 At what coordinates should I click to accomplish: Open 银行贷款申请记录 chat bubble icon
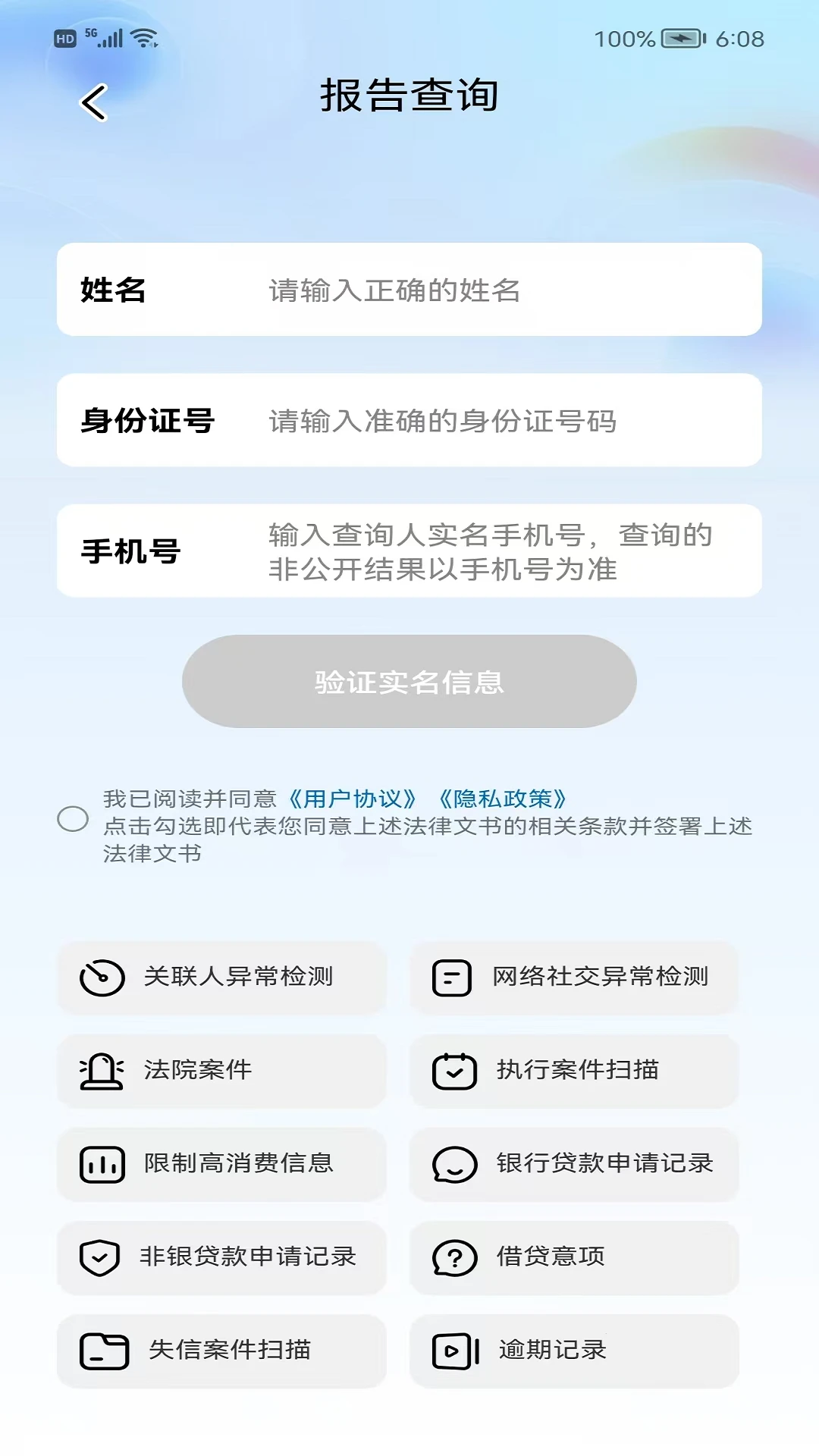click(x=453, y=1165)
